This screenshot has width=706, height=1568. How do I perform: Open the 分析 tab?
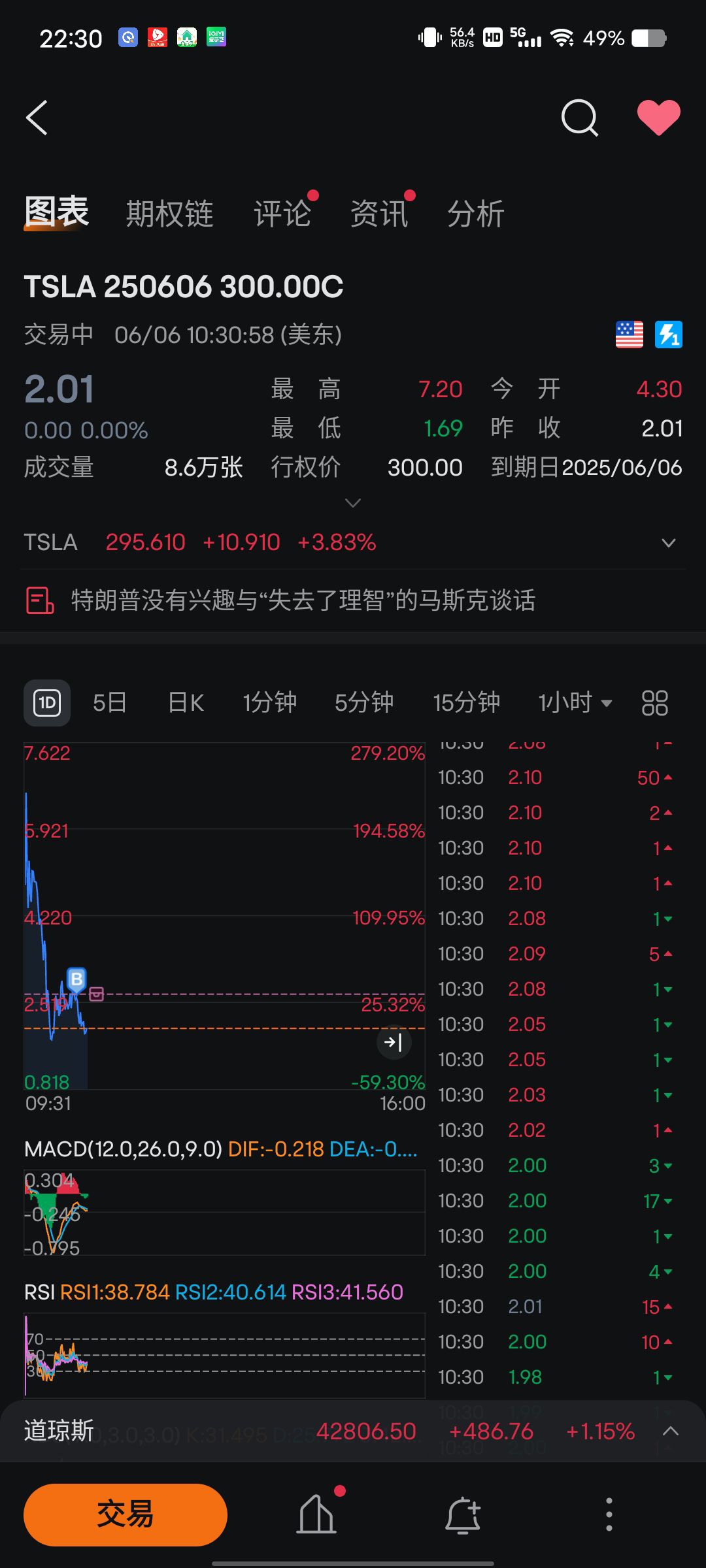pyautogui.click(x=475, y=214)
